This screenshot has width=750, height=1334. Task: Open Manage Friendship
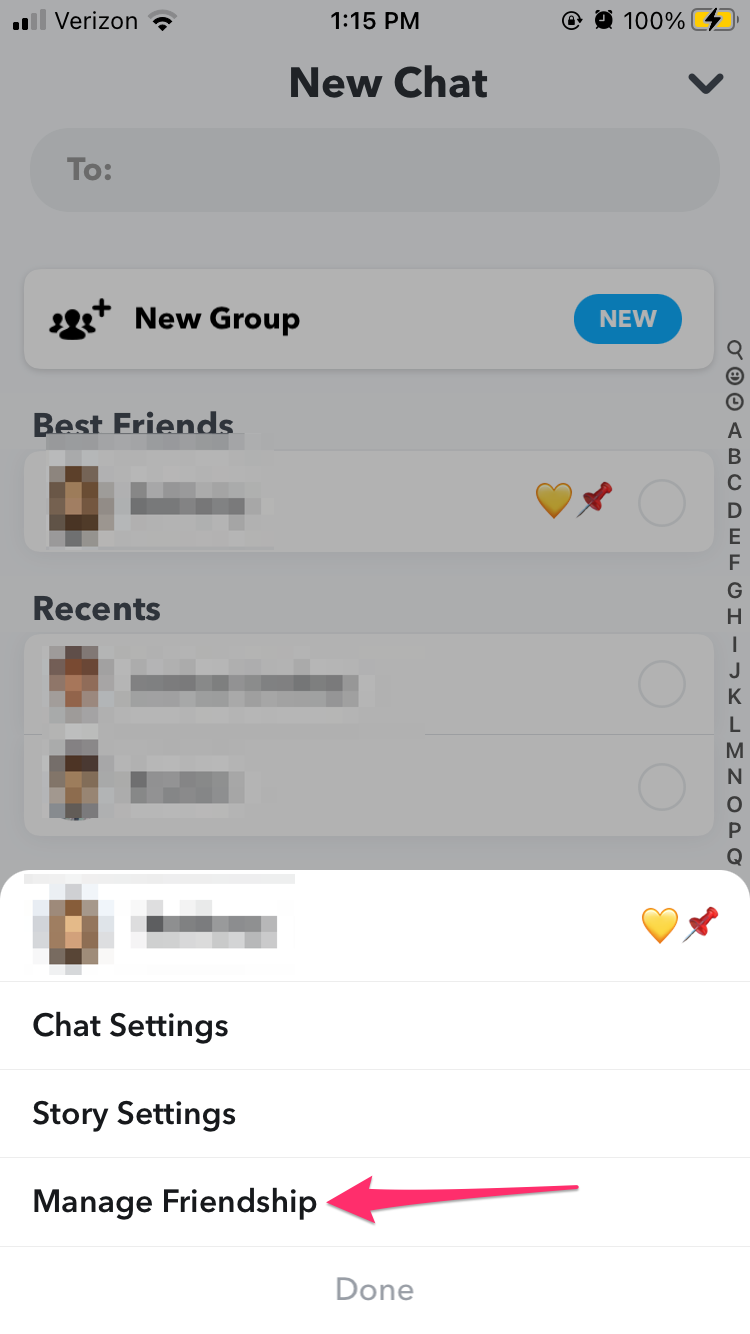[175, 1201]
